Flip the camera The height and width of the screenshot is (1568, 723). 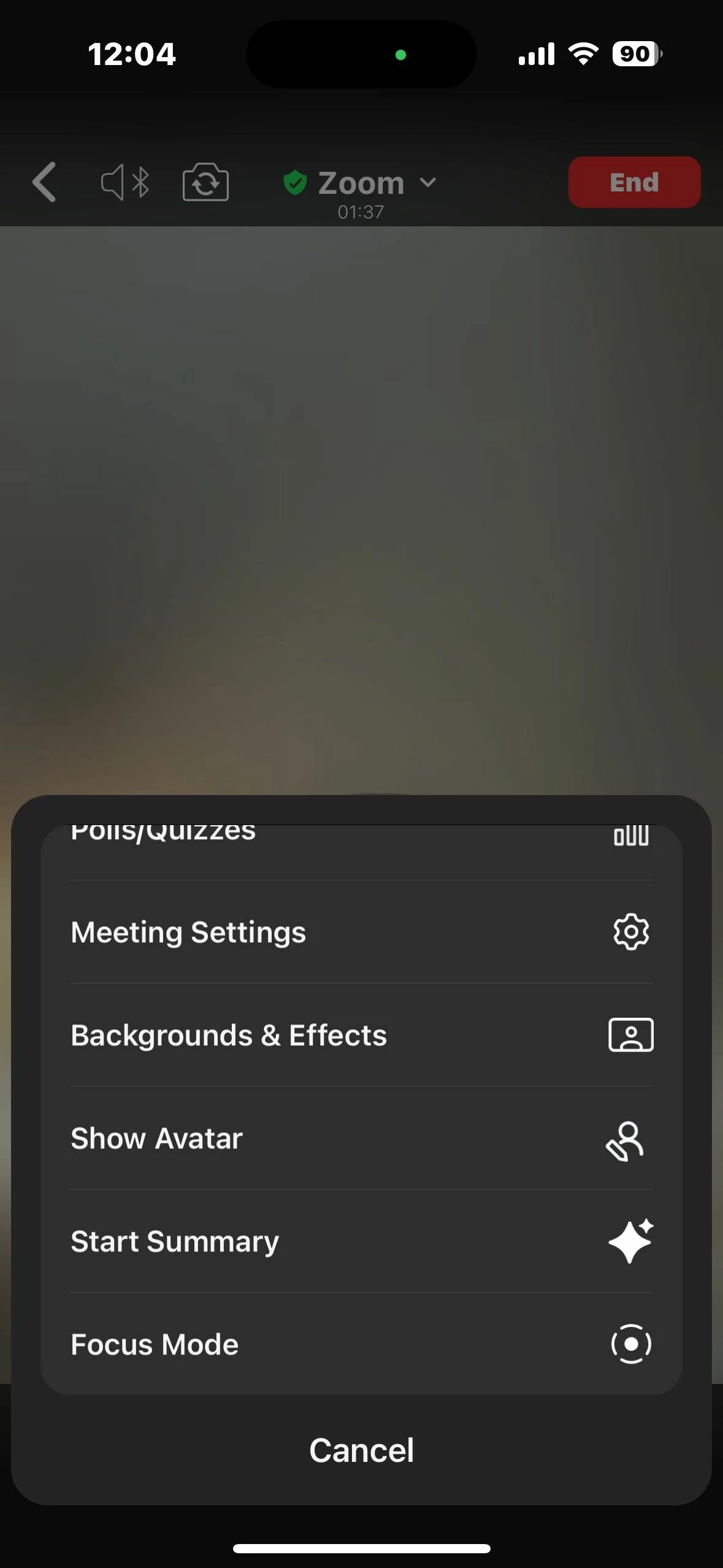tap(205, 182)
